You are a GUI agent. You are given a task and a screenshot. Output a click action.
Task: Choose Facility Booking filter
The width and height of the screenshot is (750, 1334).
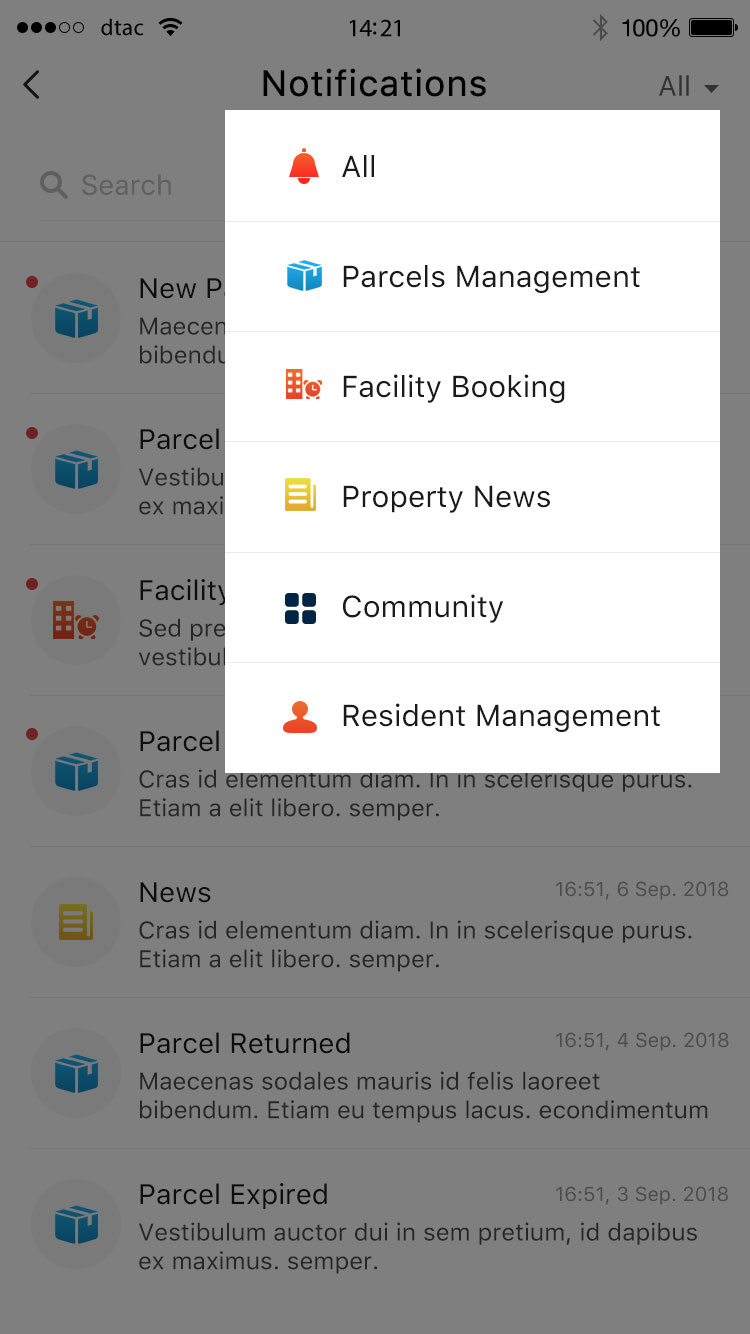[x=470, y=387]
